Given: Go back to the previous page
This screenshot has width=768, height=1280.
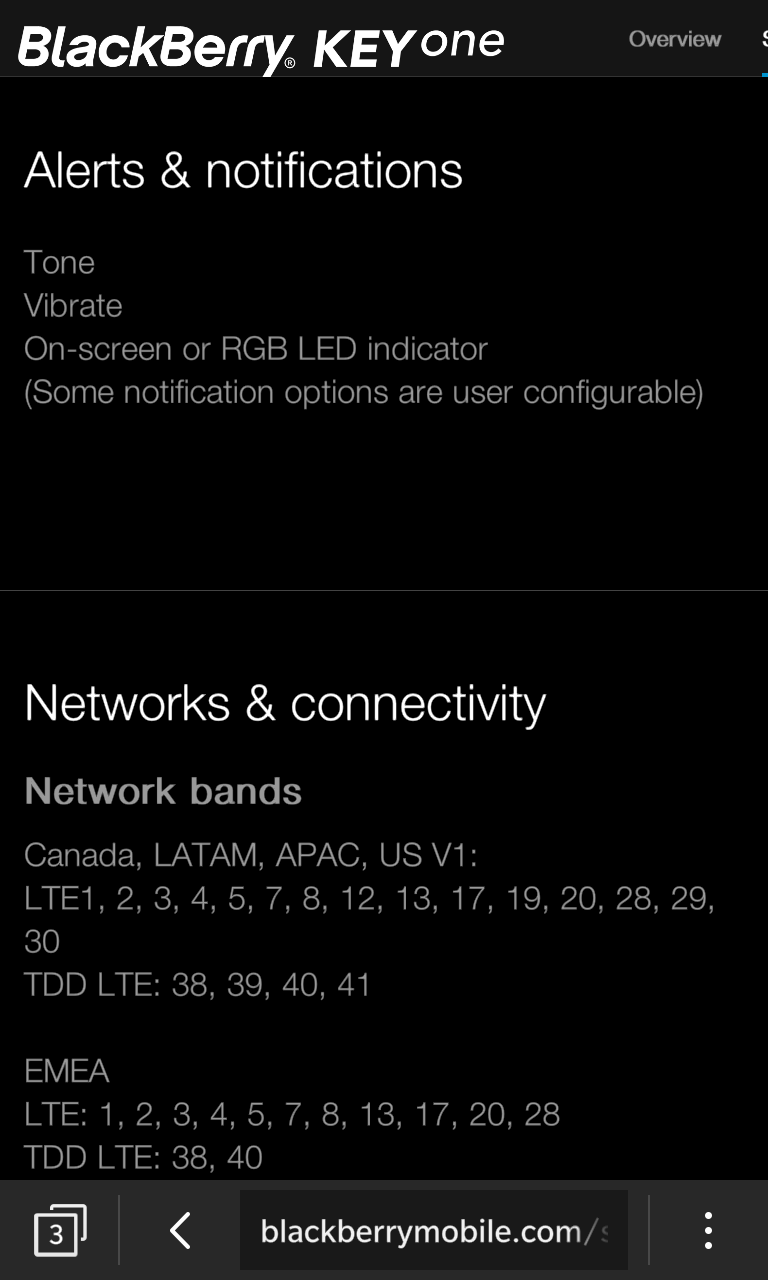Looking at the screenshot, I should click(x=180, y=1230).
